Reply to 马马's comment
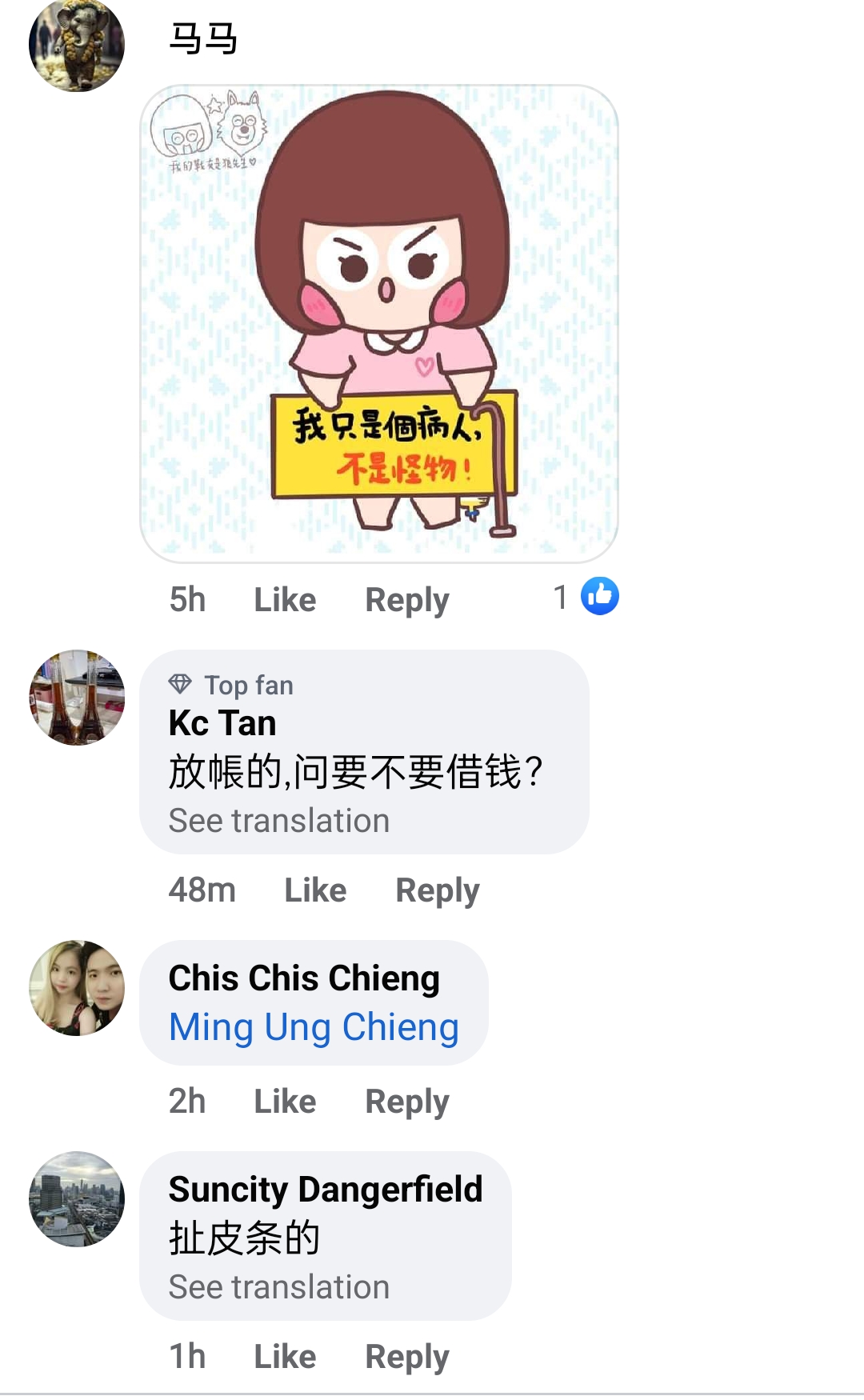 click(x=406, y=600)
